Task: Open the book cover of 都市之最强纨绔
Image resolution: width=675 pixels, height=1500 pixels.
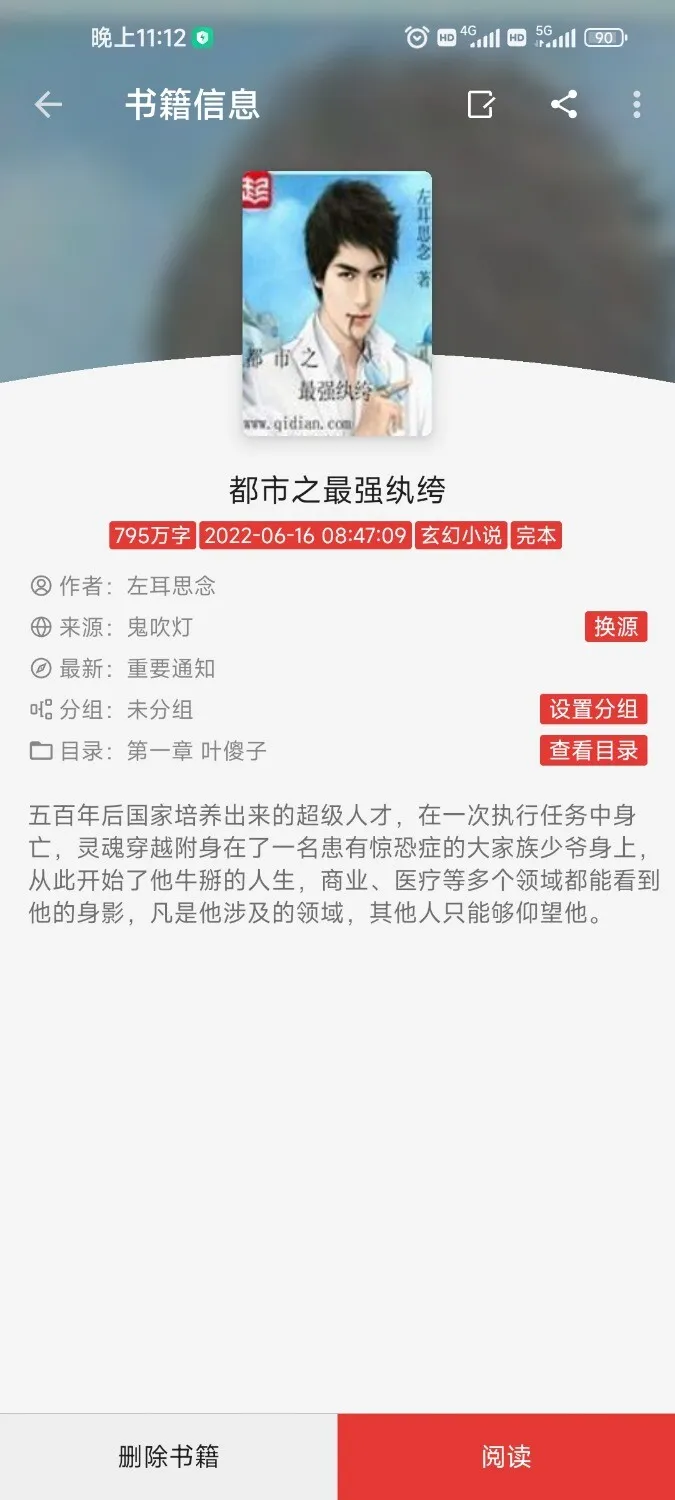Action: [x=337, y=304]
